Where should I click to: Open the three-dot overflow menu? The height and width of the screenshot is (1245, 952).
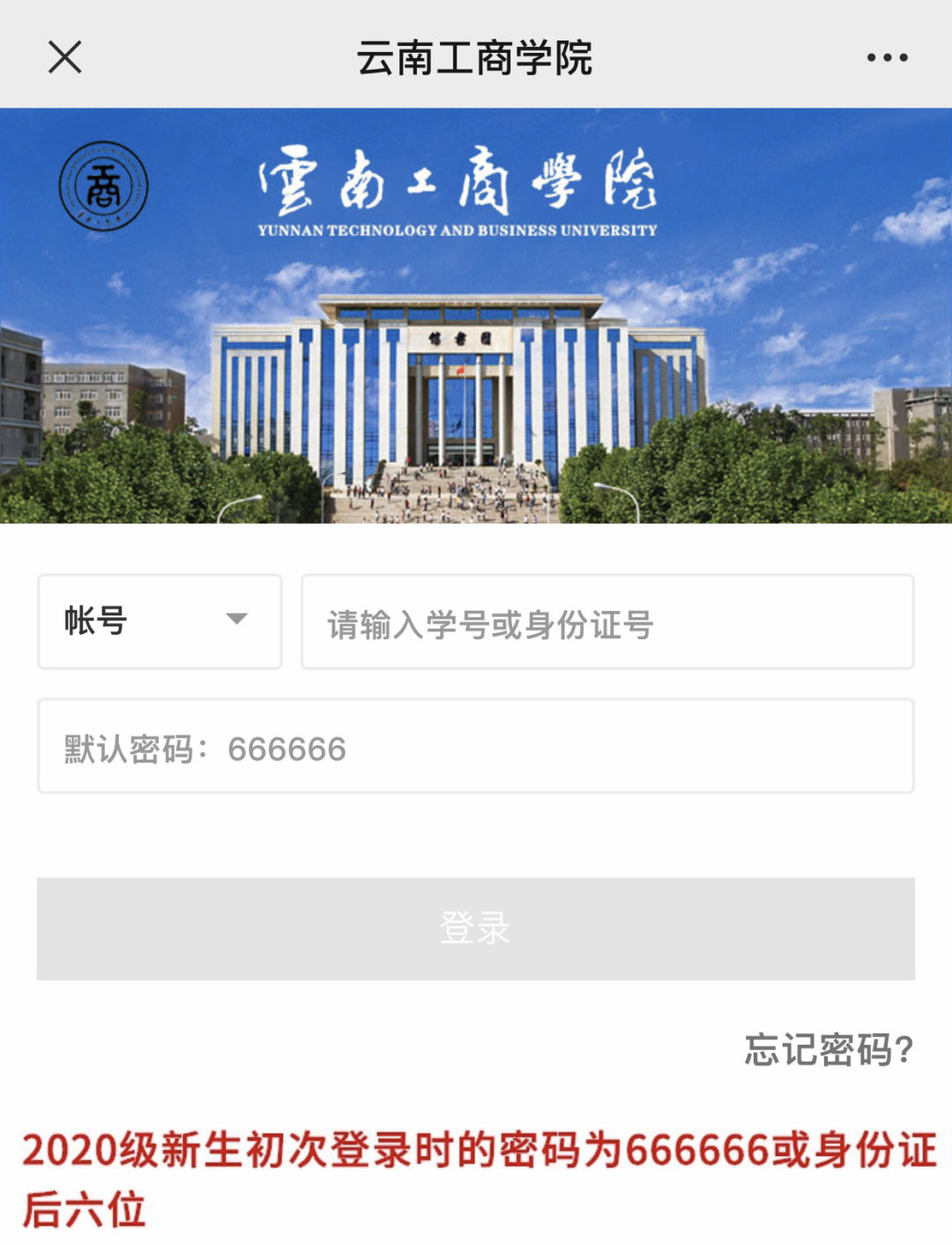(x=887, y=57)
